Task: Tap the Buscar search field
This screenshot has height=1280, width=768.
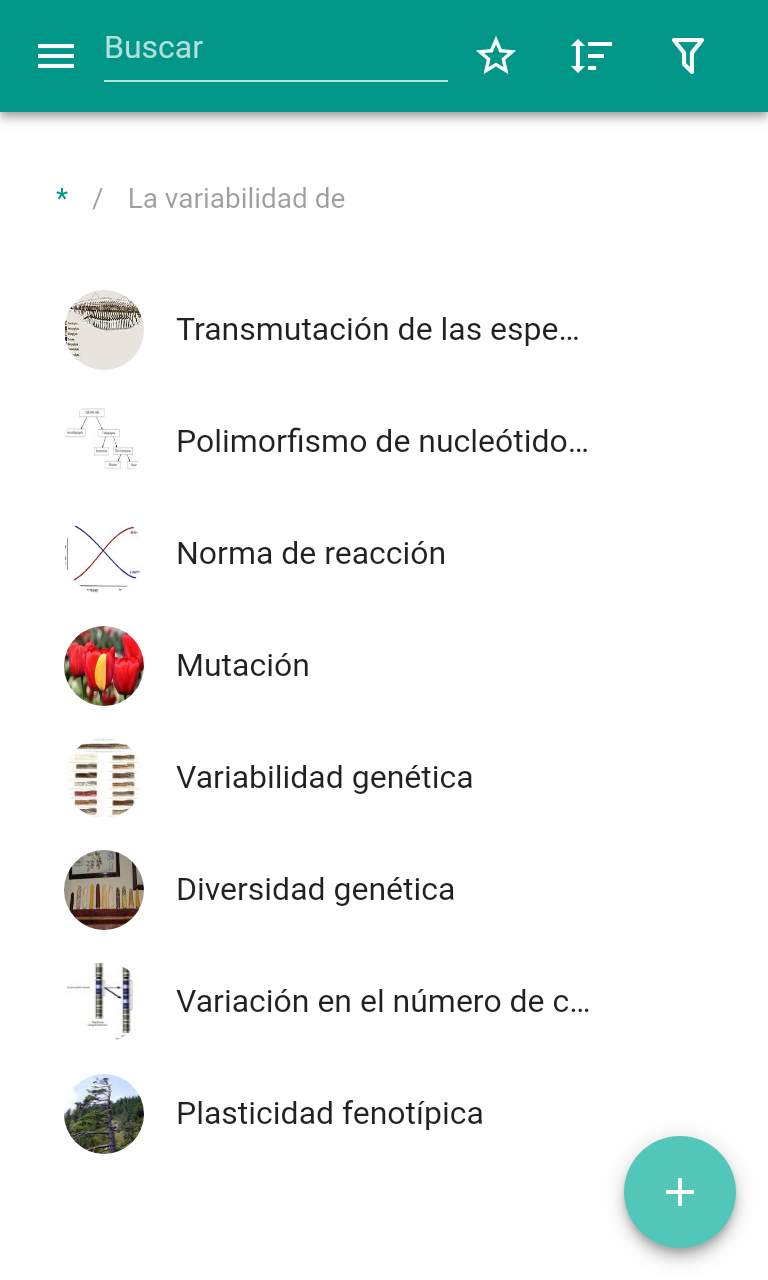Action: tap(276, 50)
